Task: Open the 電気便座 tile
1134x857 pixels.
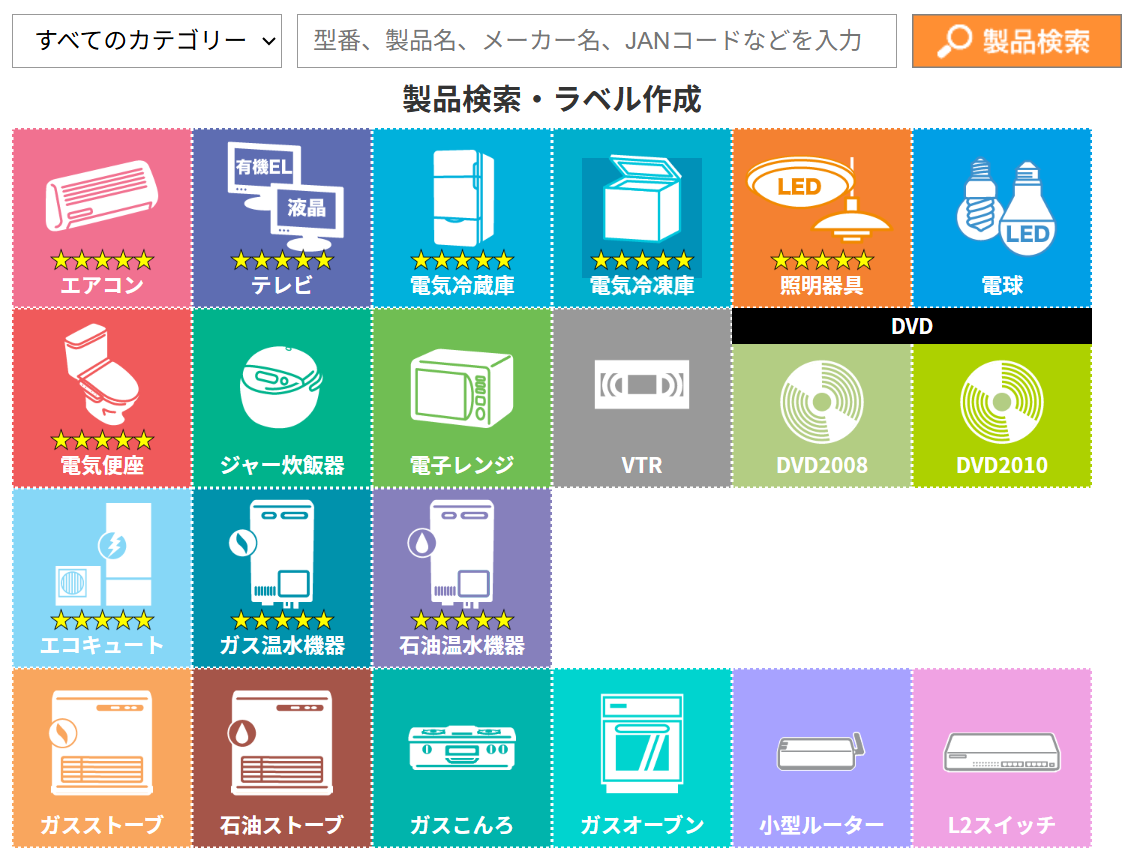Action: point(102,398)
